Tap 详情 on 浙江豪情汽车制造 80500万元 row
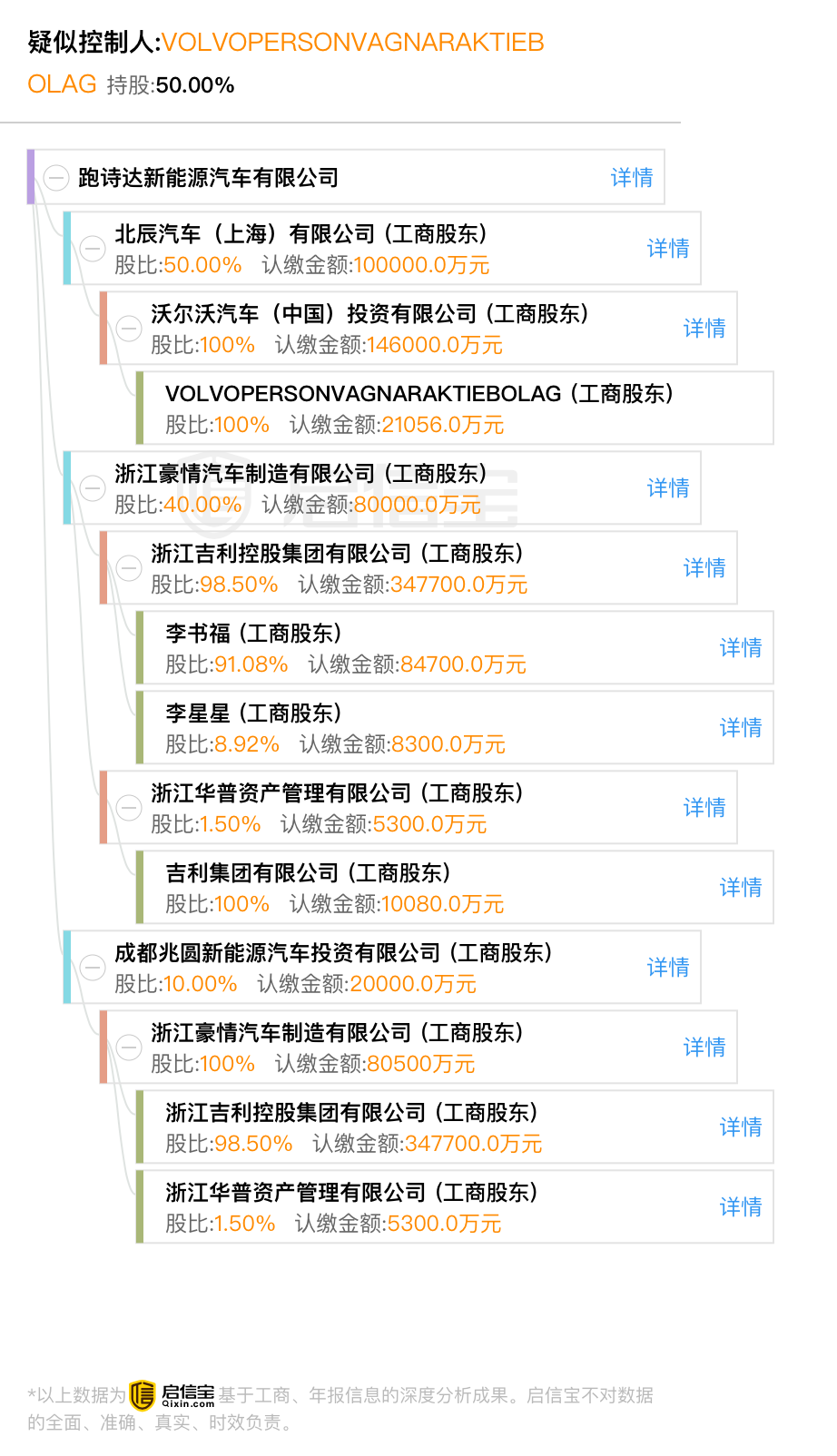The width and height of the screenshot is (837, 1456). tap(704, 1048)
